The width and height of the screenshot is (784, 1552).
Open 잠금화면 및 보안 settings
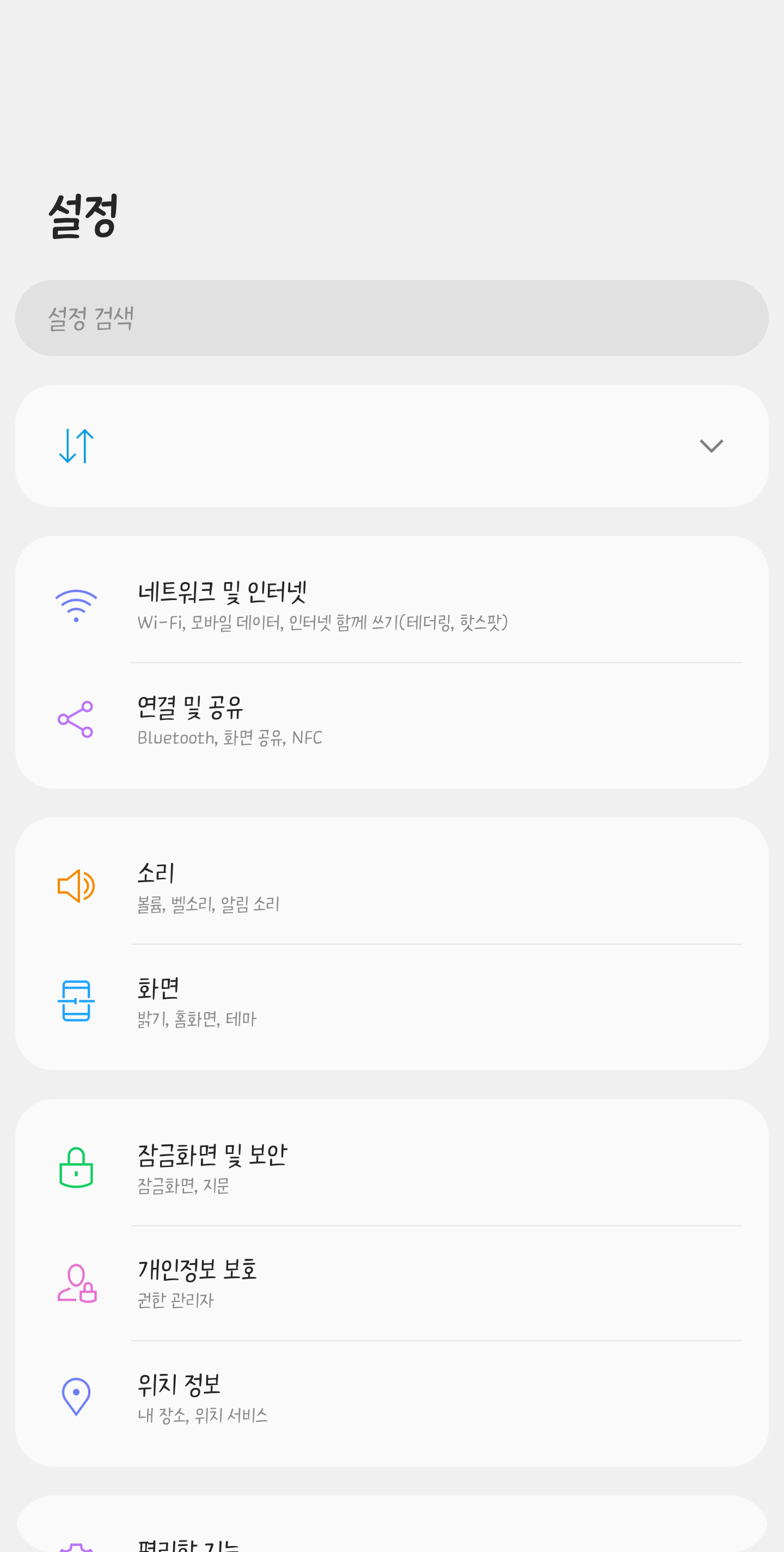392,1168
